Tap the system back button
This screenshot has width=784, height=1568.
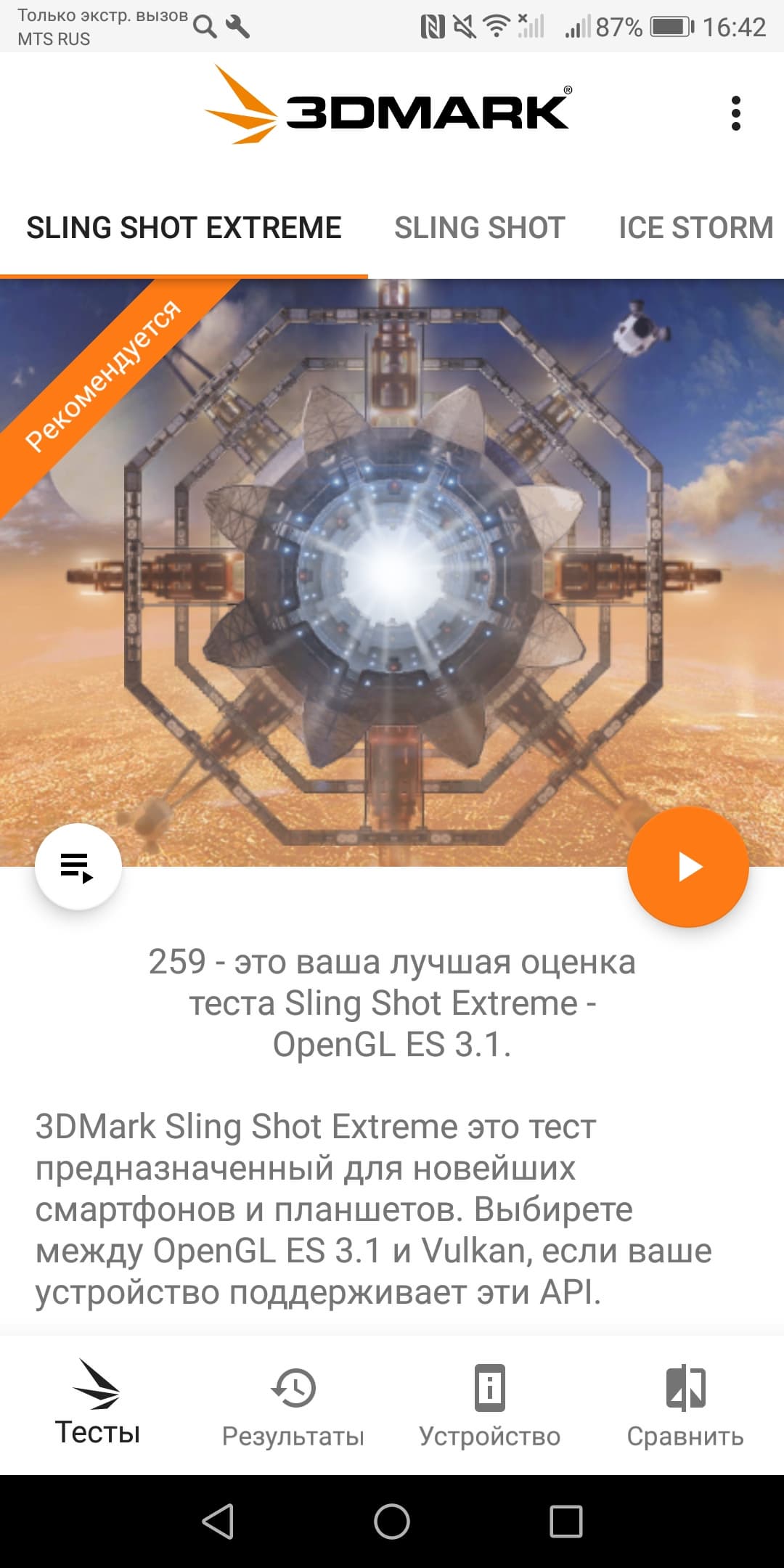click(x=218, y=1521)
